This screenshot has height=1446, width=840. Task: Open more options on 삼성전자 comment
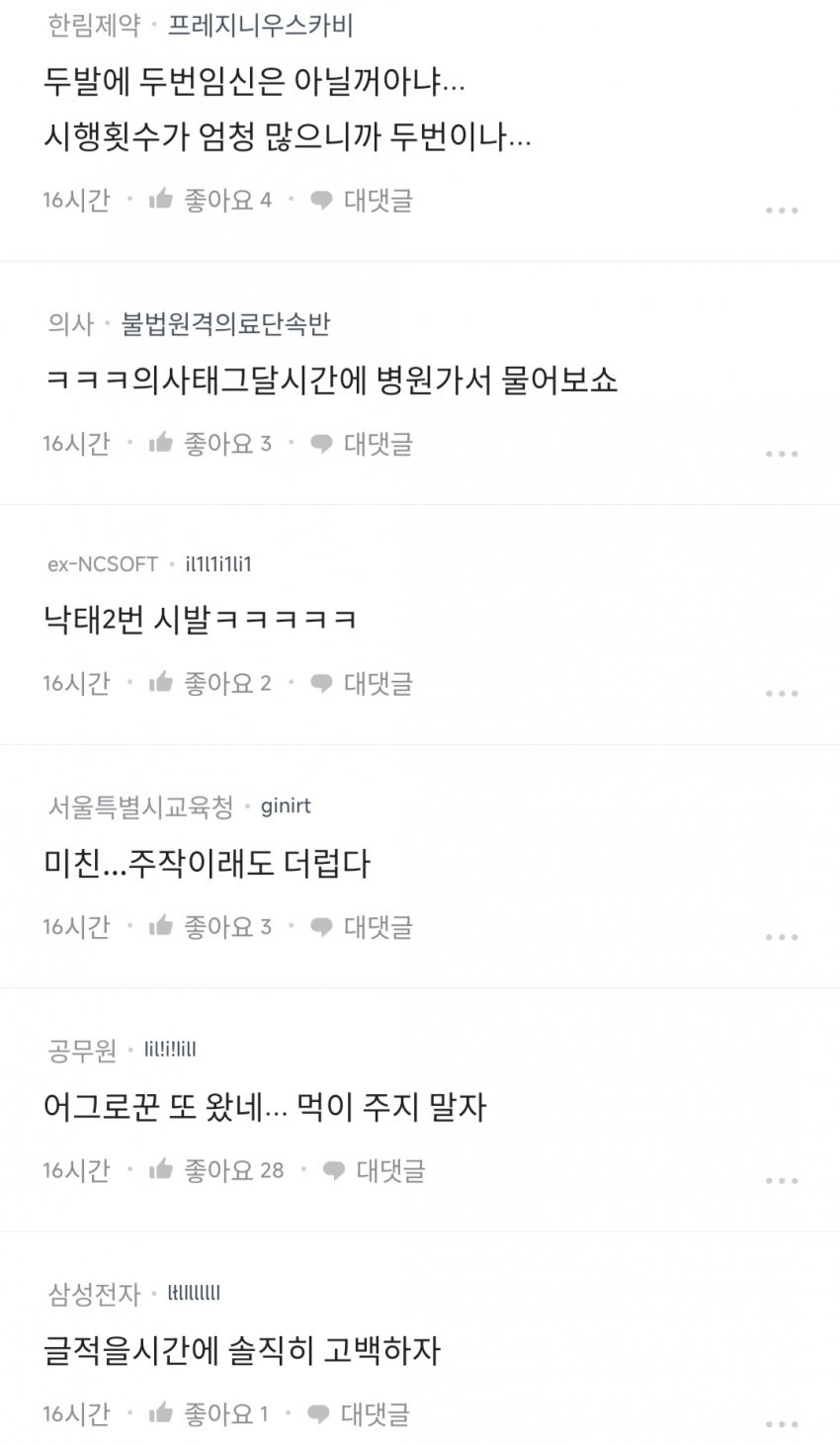point(781,1424)
